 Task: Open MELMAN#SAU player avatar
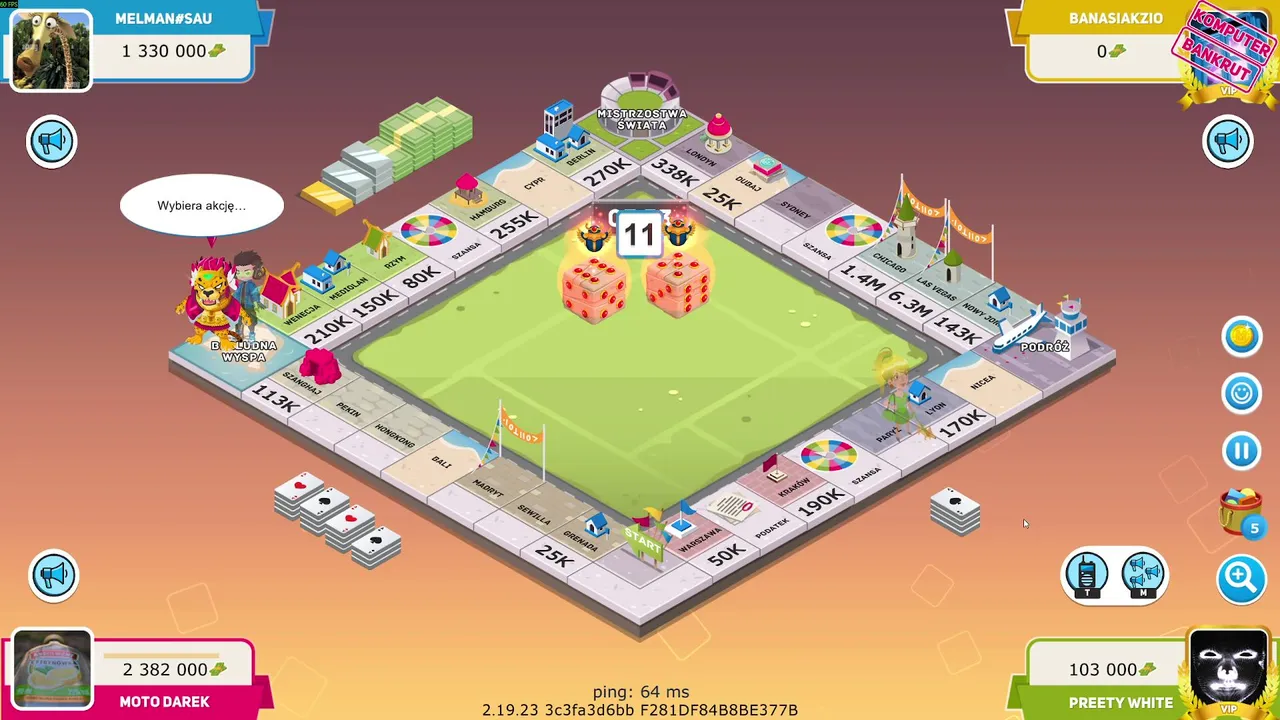coord(51,50)
